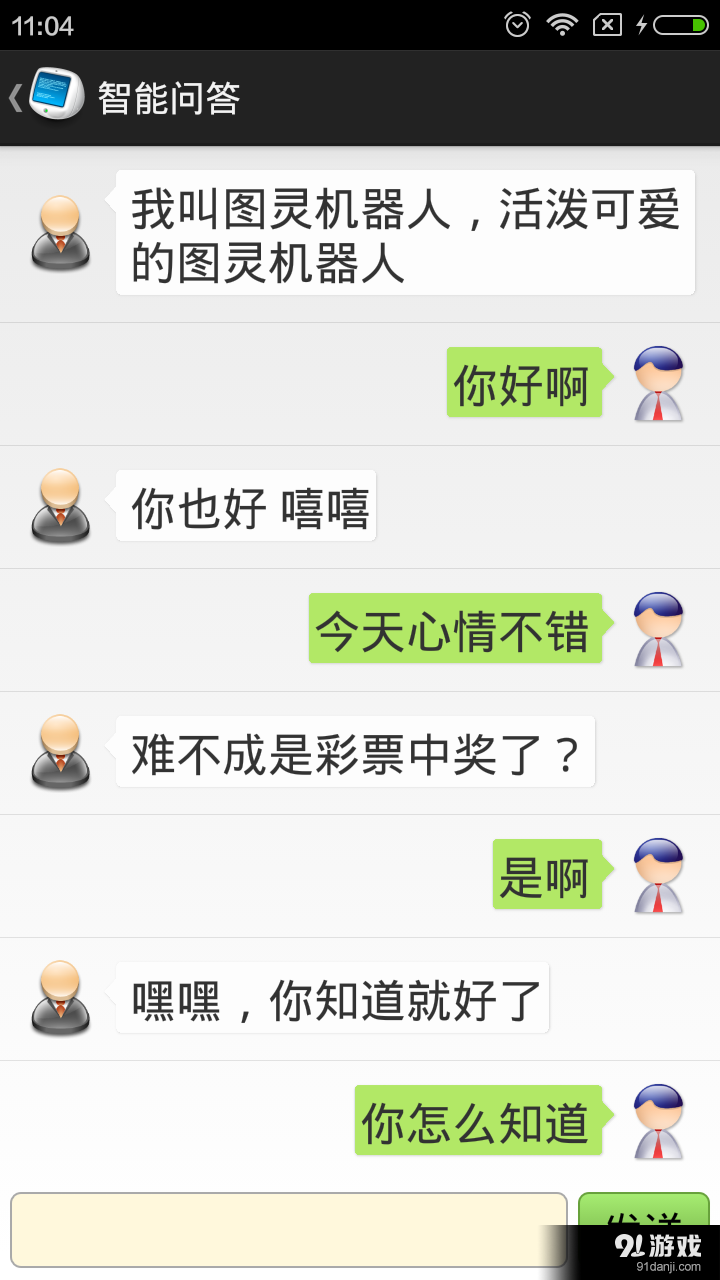Tap the missing SIM card indicator icon
Viewport: 720px width, 1280px height.
[x=608, y=22]
